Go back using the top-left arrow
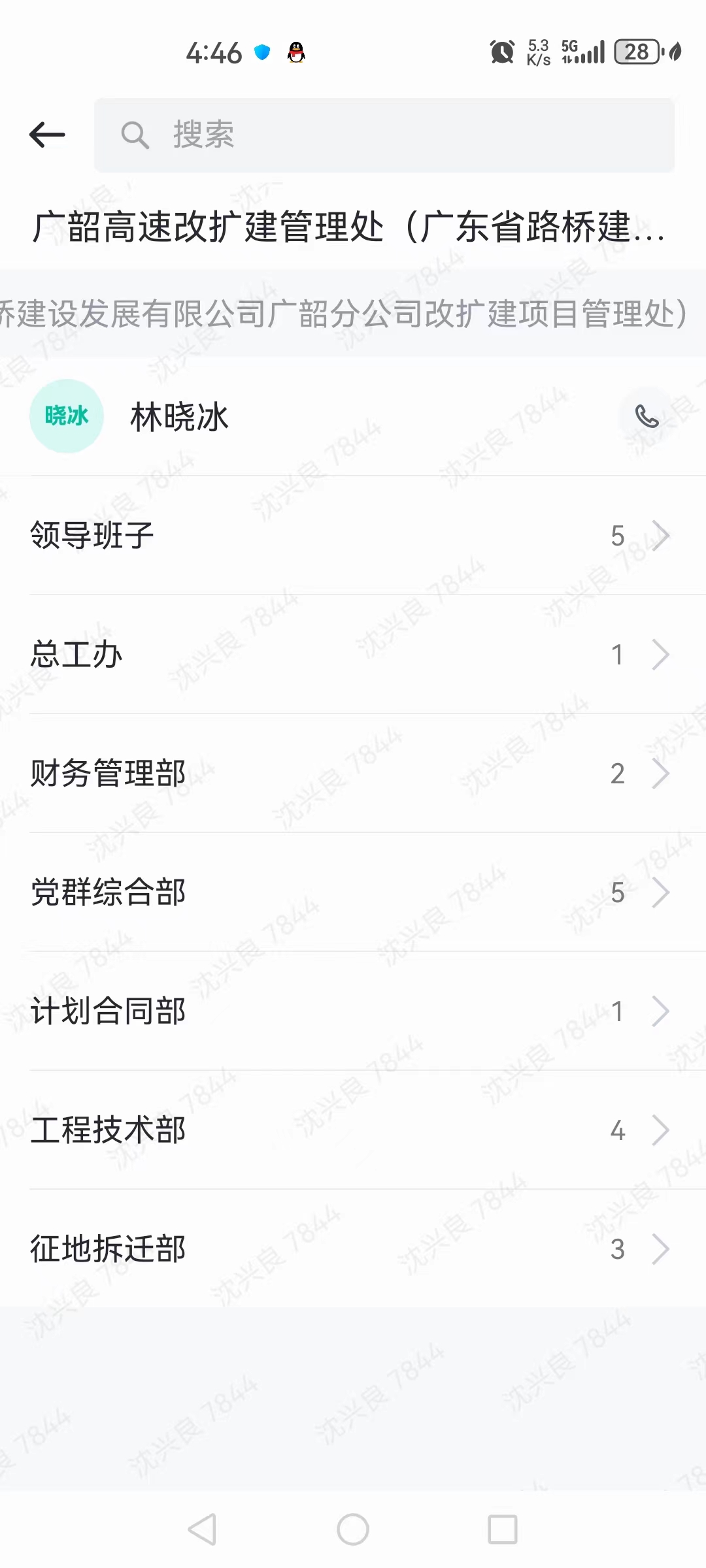 [x=47, y=135]
